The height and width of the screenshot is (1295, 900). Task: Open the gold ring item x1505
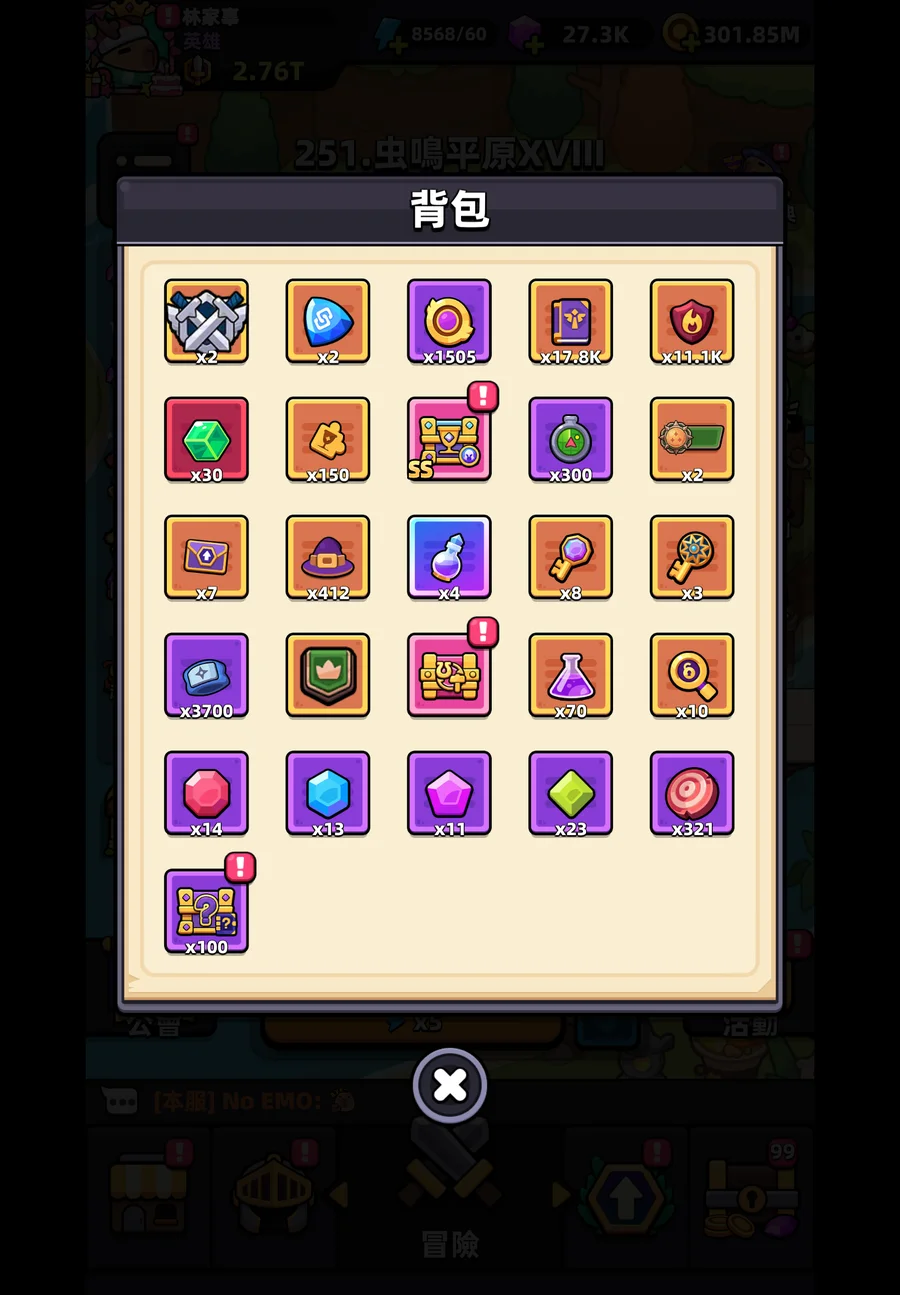[449, 320]
